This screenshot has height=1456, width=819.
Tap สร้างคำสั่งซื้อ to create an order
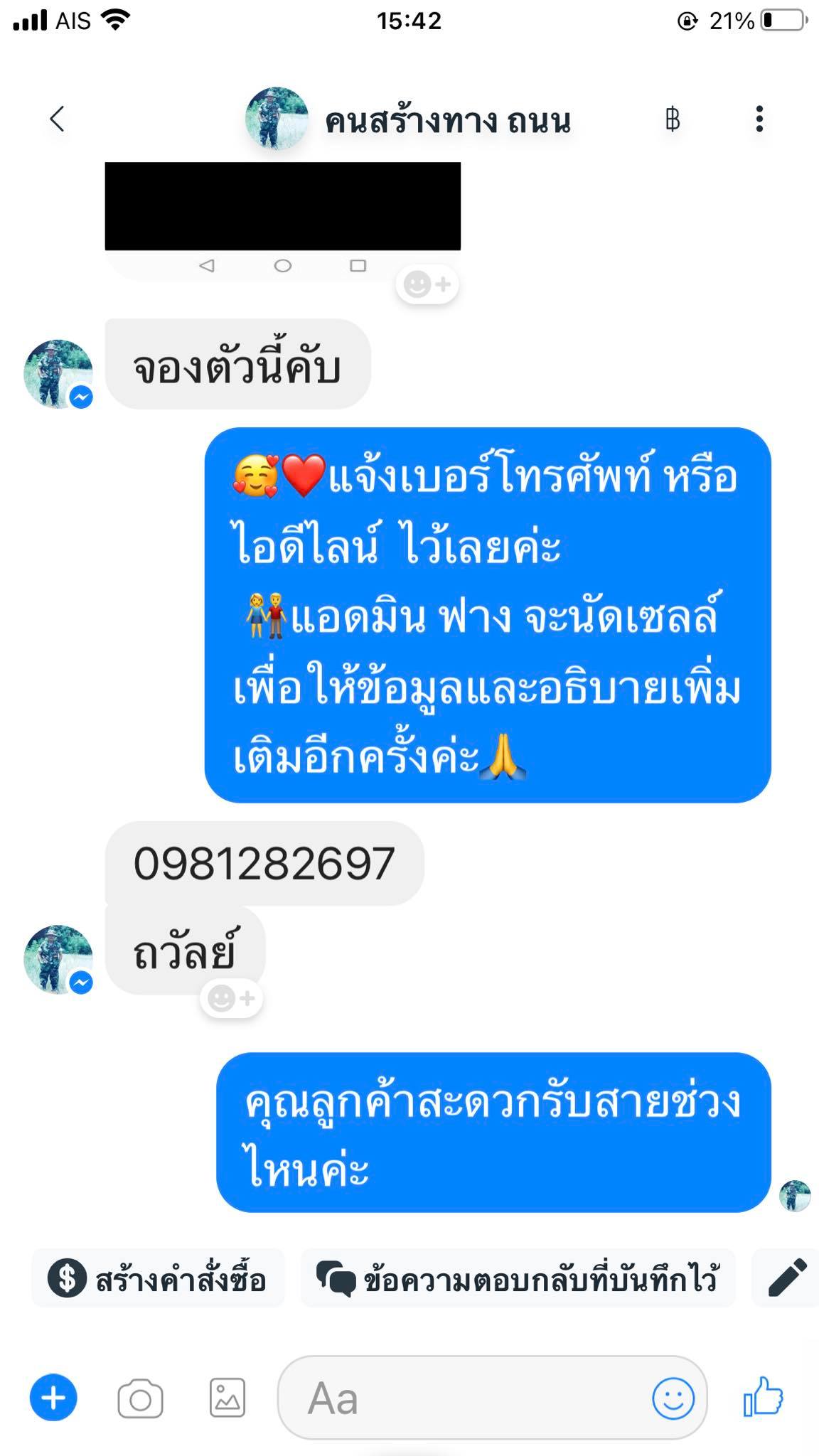point(158,1280)
